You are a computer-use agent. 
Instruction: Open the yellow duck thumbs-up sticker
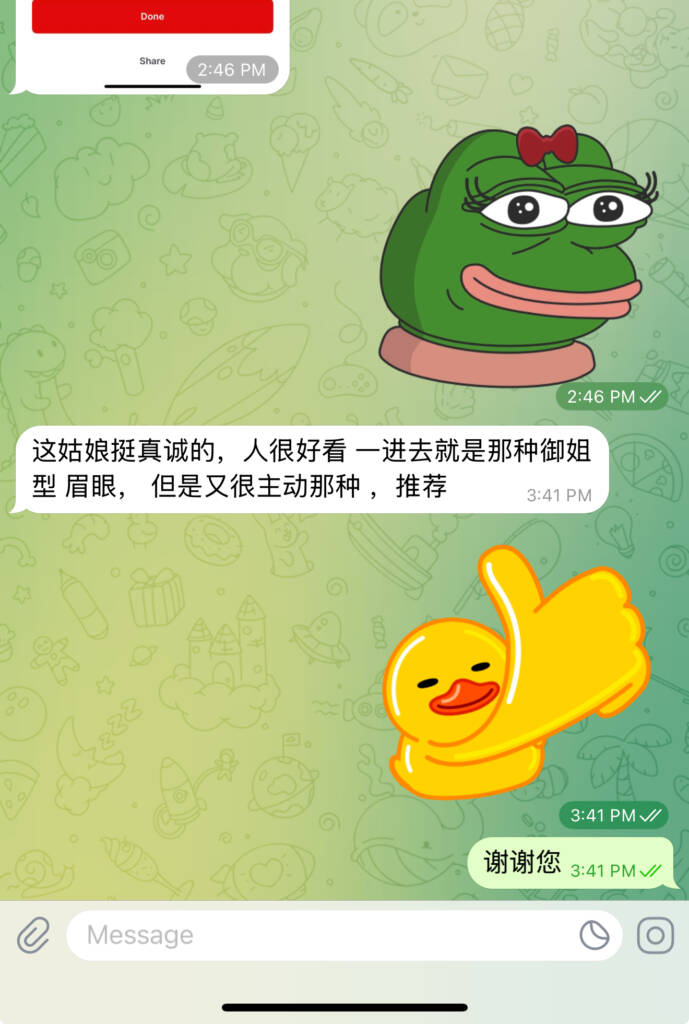[x=517, y=676]
